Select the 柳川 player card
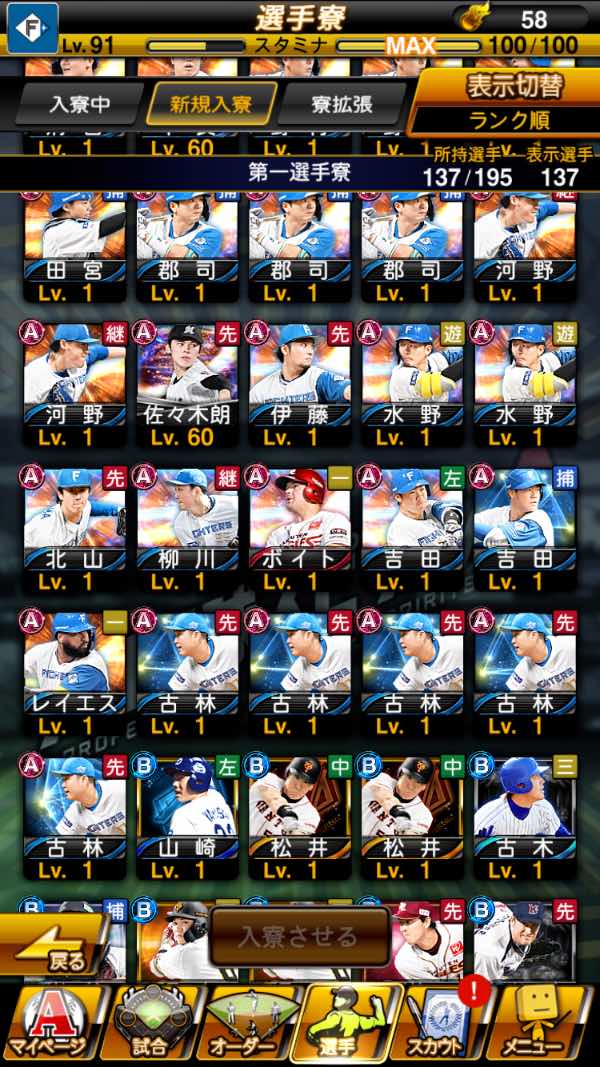Screen dimensions: 600x1067 click(x=187, y=529)
